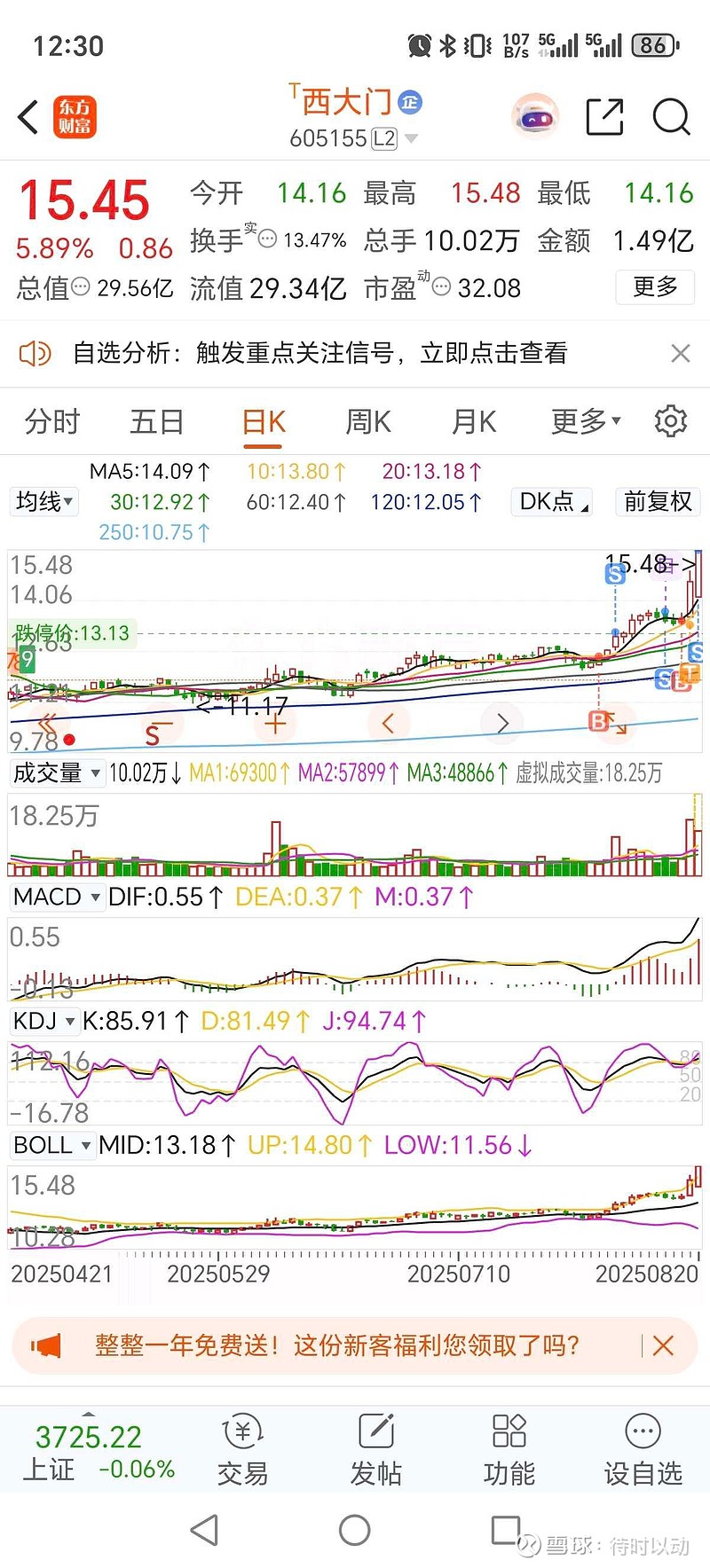Viewport: 710px width, 1568px height.
Task: Open 交易 in bottom bar
Action: pos(242,1450)
